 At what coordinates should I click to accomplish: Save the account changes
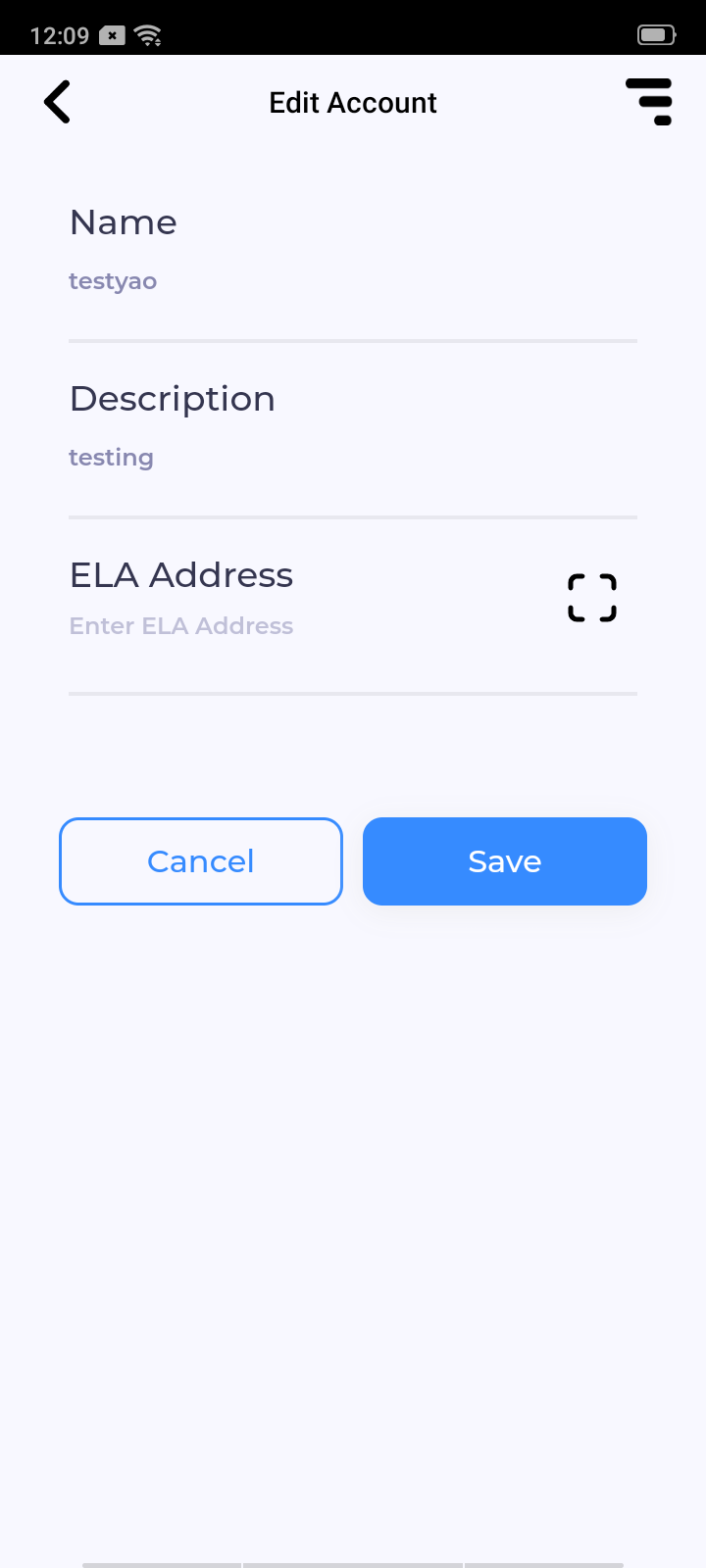(505, 861)
